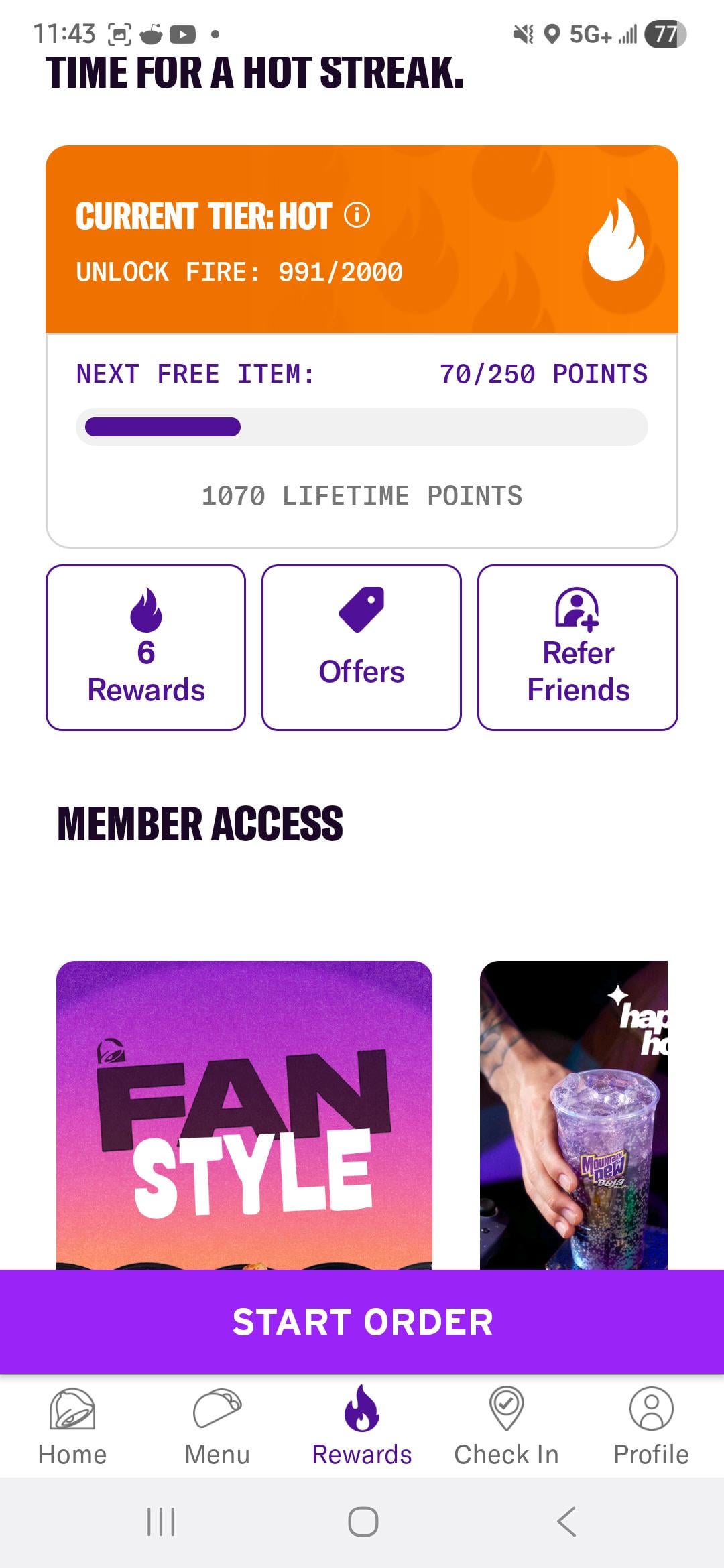Open the Offers tile
Image resolution: width=724 pixels, height=1568 pixels.
pos(361,647)
